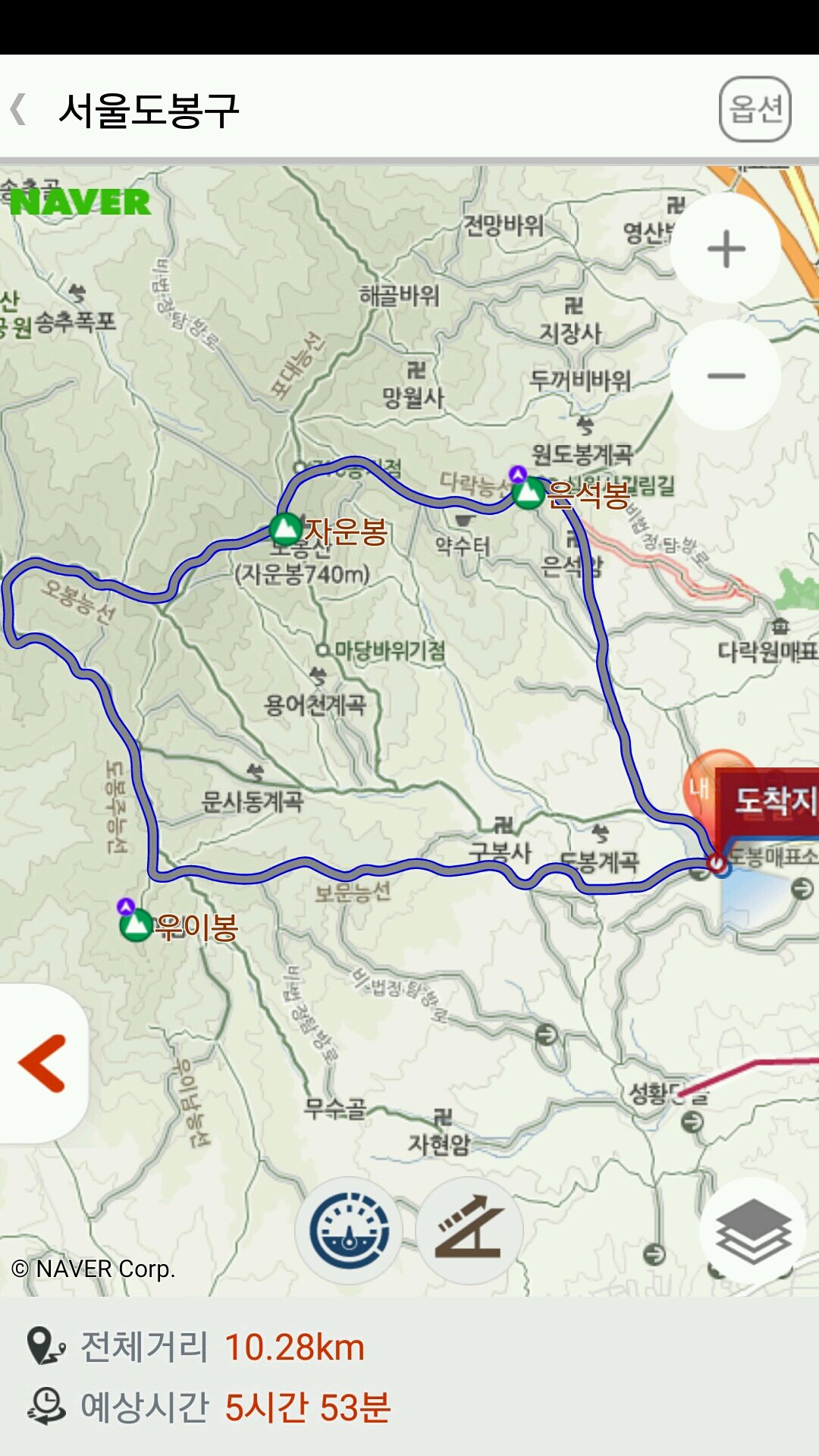Screen dimensions: 819x1456
Task: Select the 은석봉 peak marker
Action: pyautogui.click(x=528, y=493)
